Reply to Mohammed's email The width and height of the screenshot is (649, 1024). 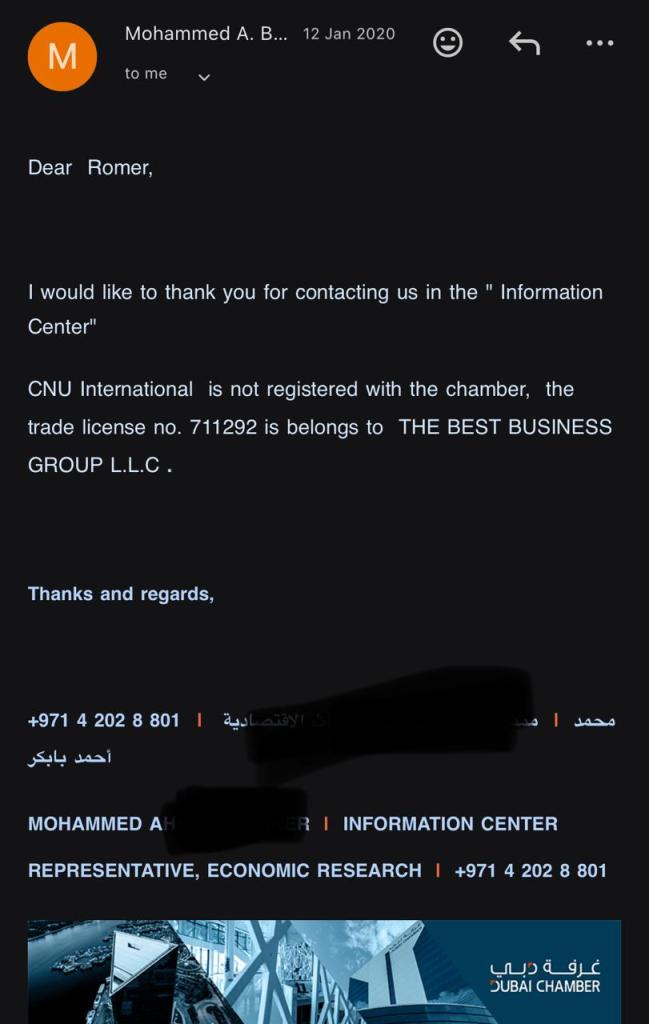click(x=524, y=42)
